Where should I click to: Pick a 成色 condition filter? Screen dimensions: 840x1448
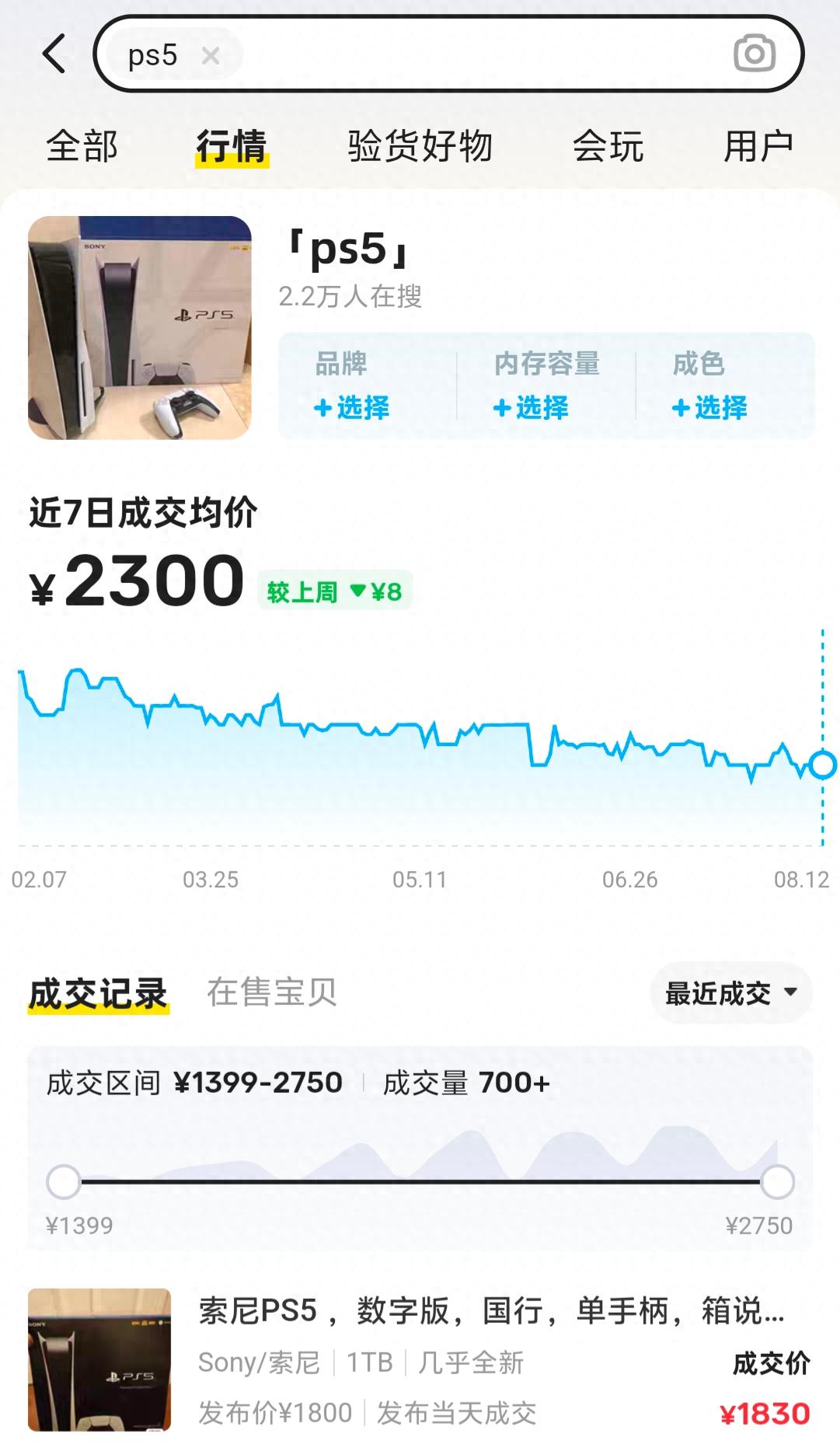[709, 407]
